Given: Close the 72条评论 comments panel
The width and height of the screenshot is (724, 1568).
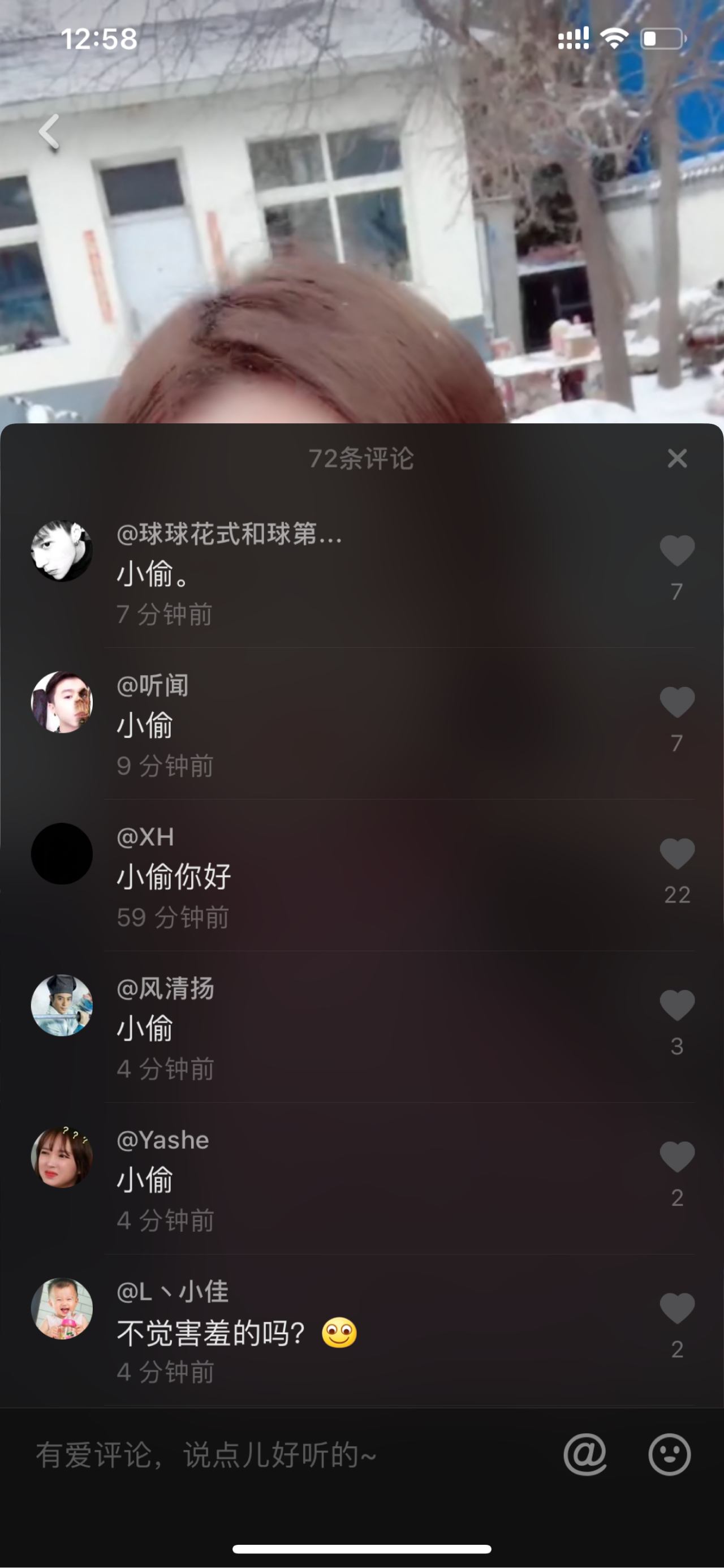Looking at the screenshot, I should coord(676,458).
